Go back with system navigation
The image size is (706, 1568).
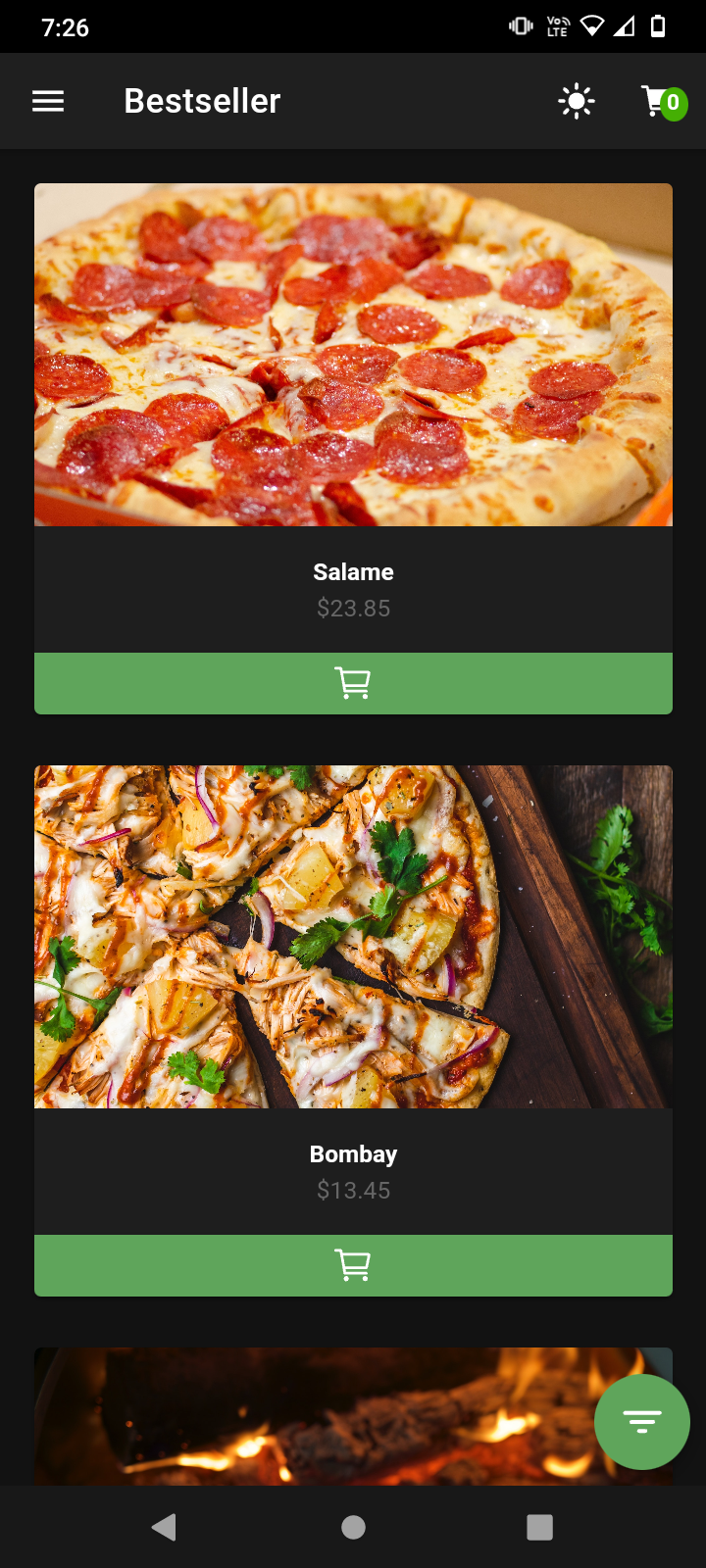click(x=164, y=1527)
